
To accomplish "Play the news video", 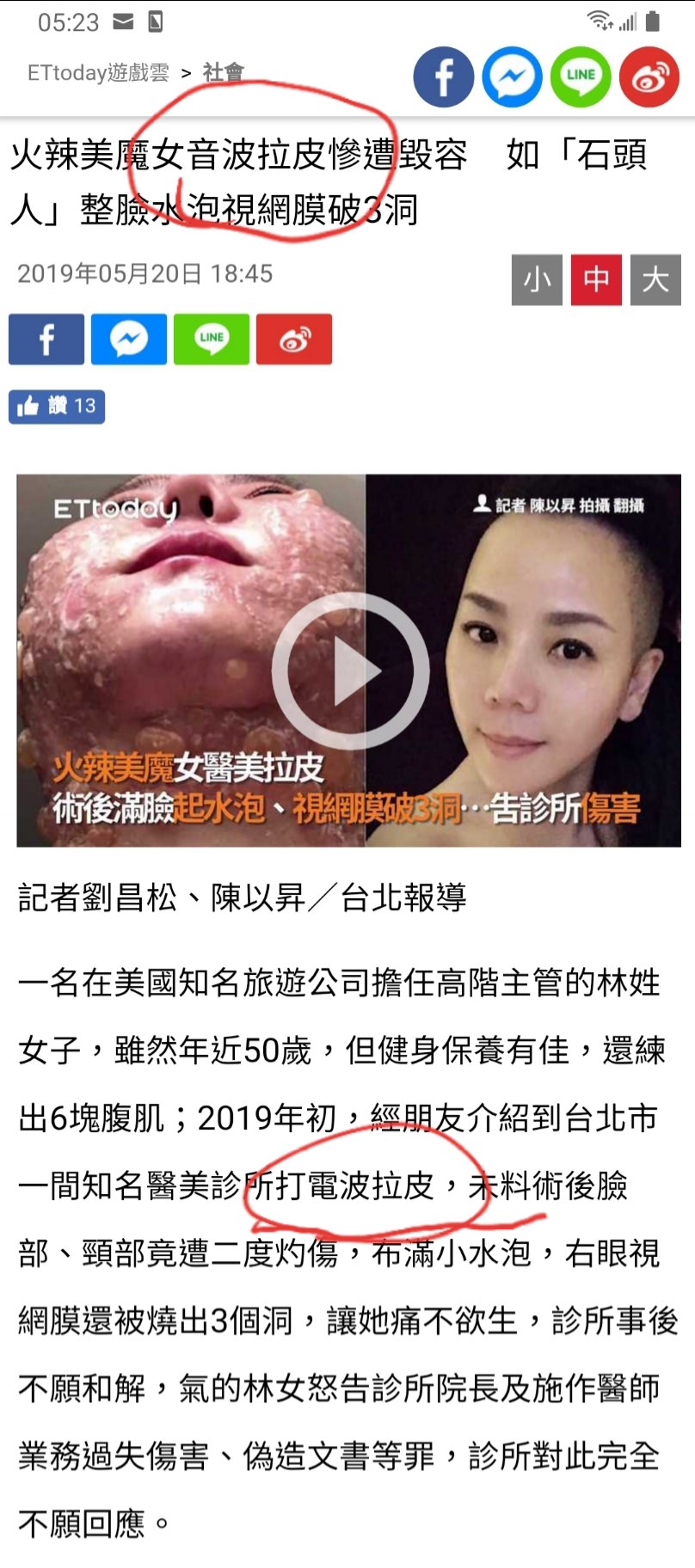I will pyautogui.click(x=350, y=671).
